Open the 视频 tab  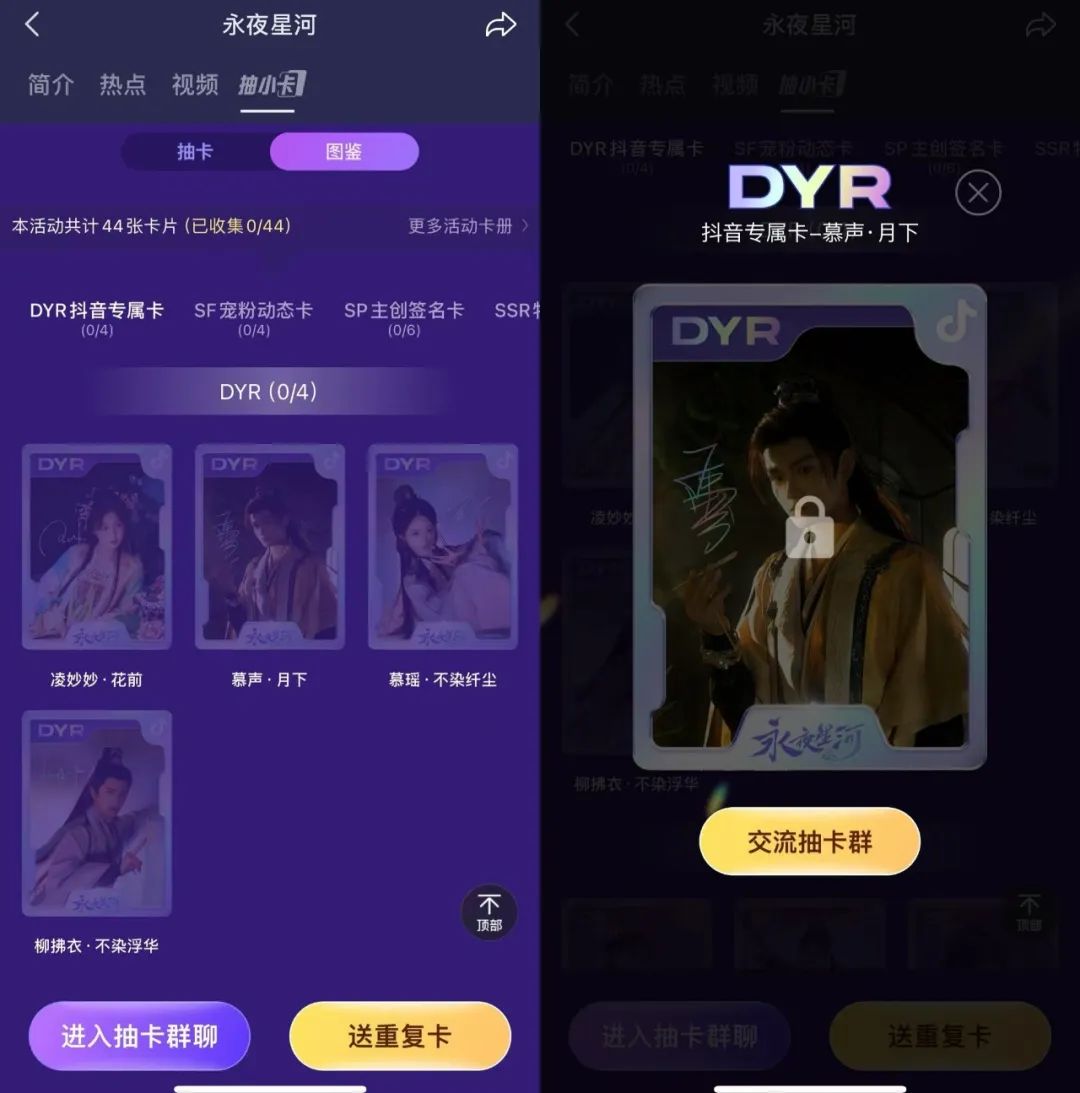tap(194, 85)
